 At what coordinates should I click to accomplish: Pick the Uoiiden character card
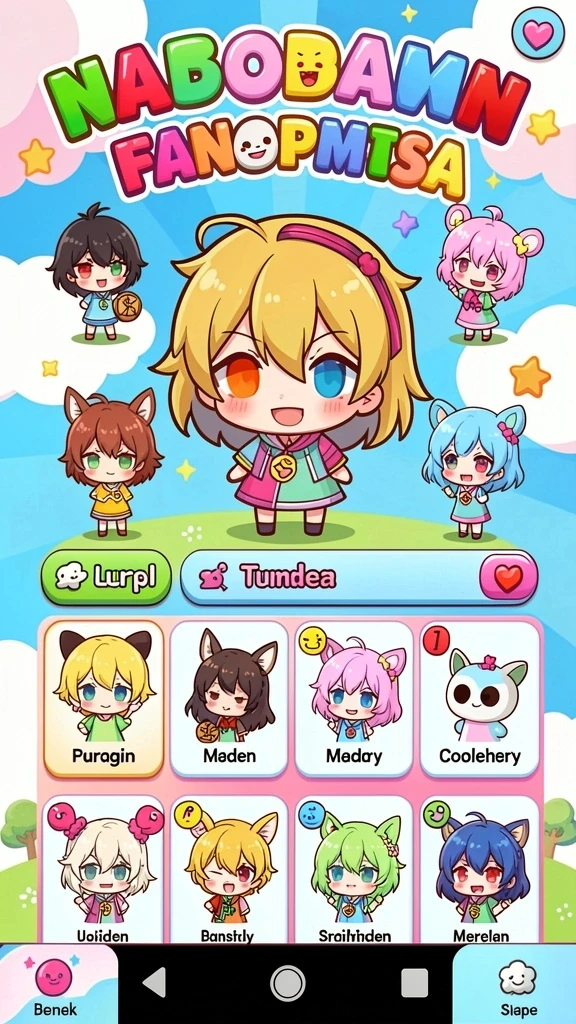pos(103,870)
